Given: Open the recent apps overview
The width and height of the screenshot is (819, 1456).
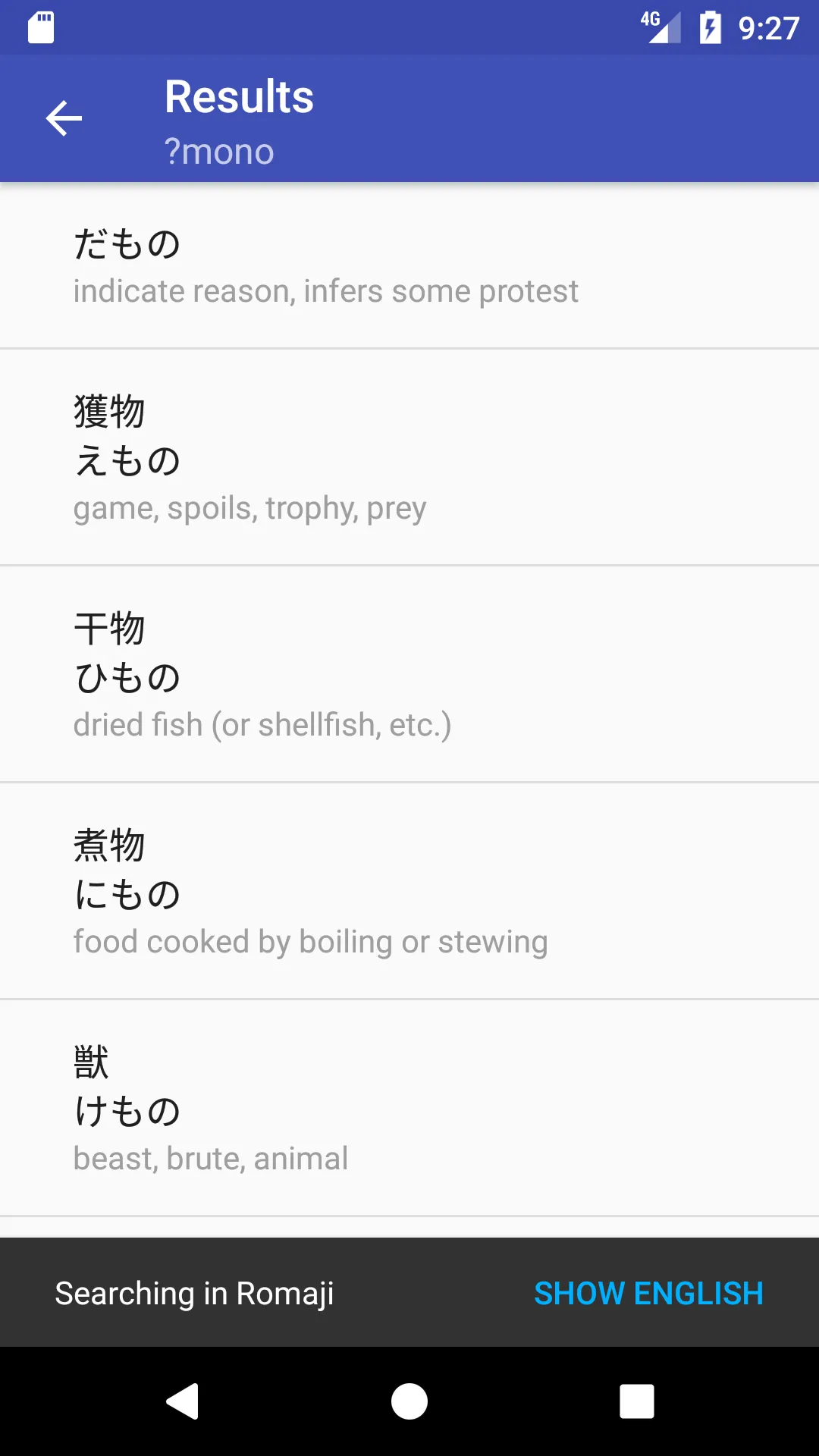Looking at the screenshot, I should (637, 1401).
